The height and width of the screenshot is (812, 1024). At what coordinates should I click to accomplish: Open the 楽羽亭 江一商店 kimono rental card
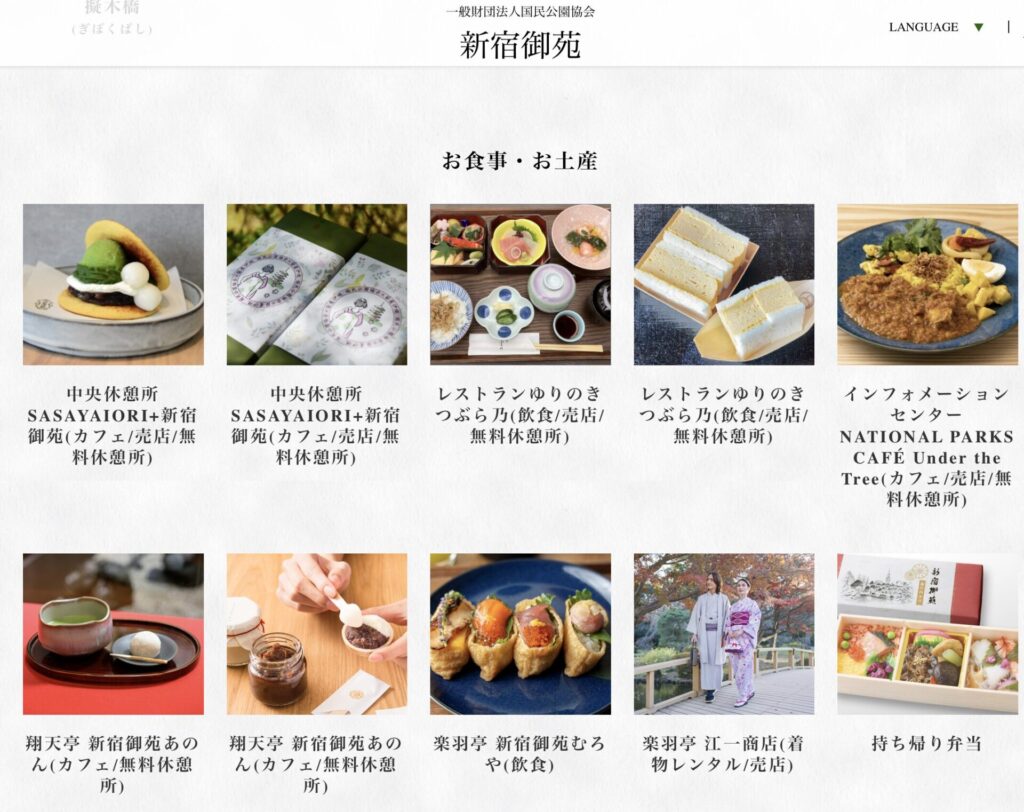[723, 634]
